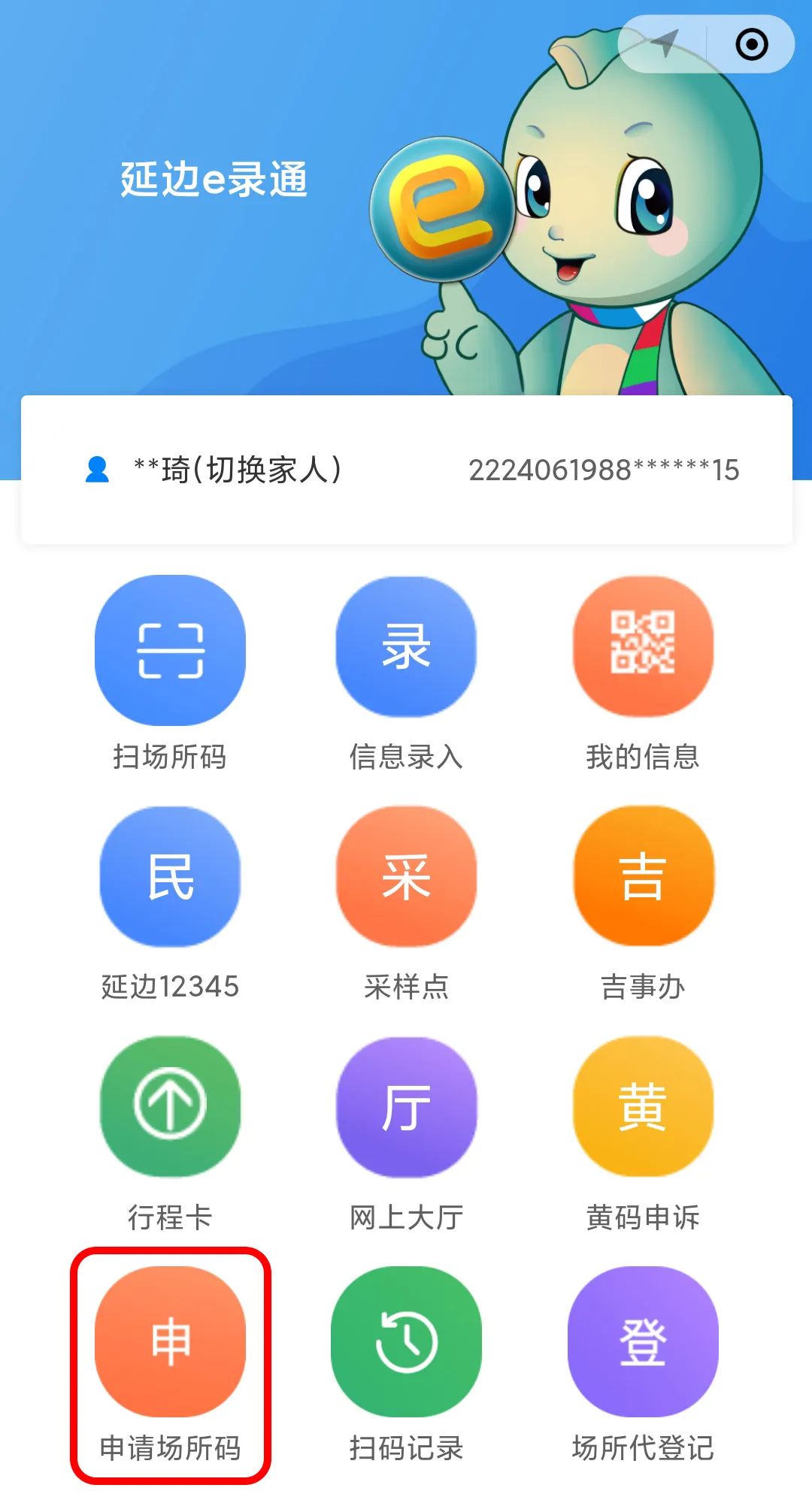Open 采样点 sampling sites

point(406,877)
